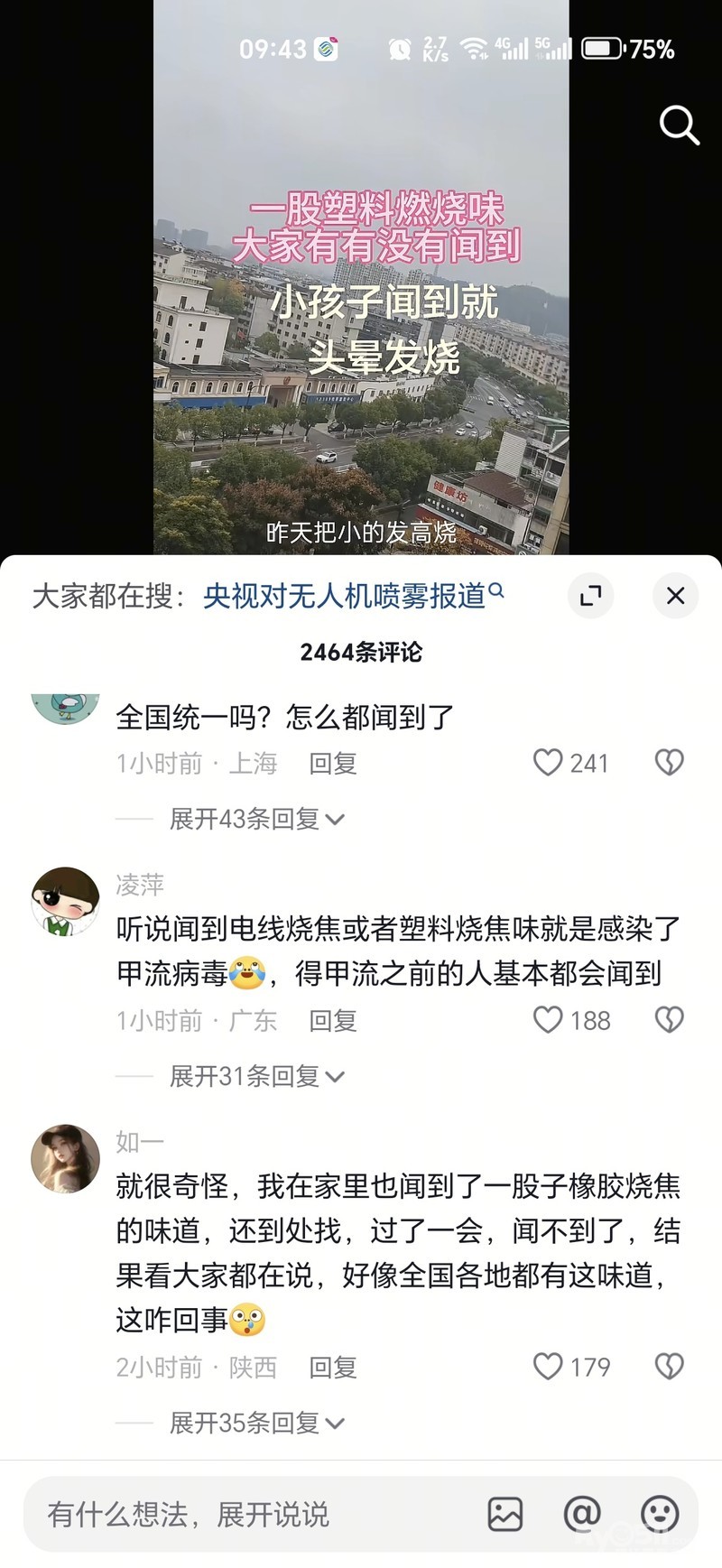
Task: Attach an image to the comment
Action: [x=505, y=1514]
